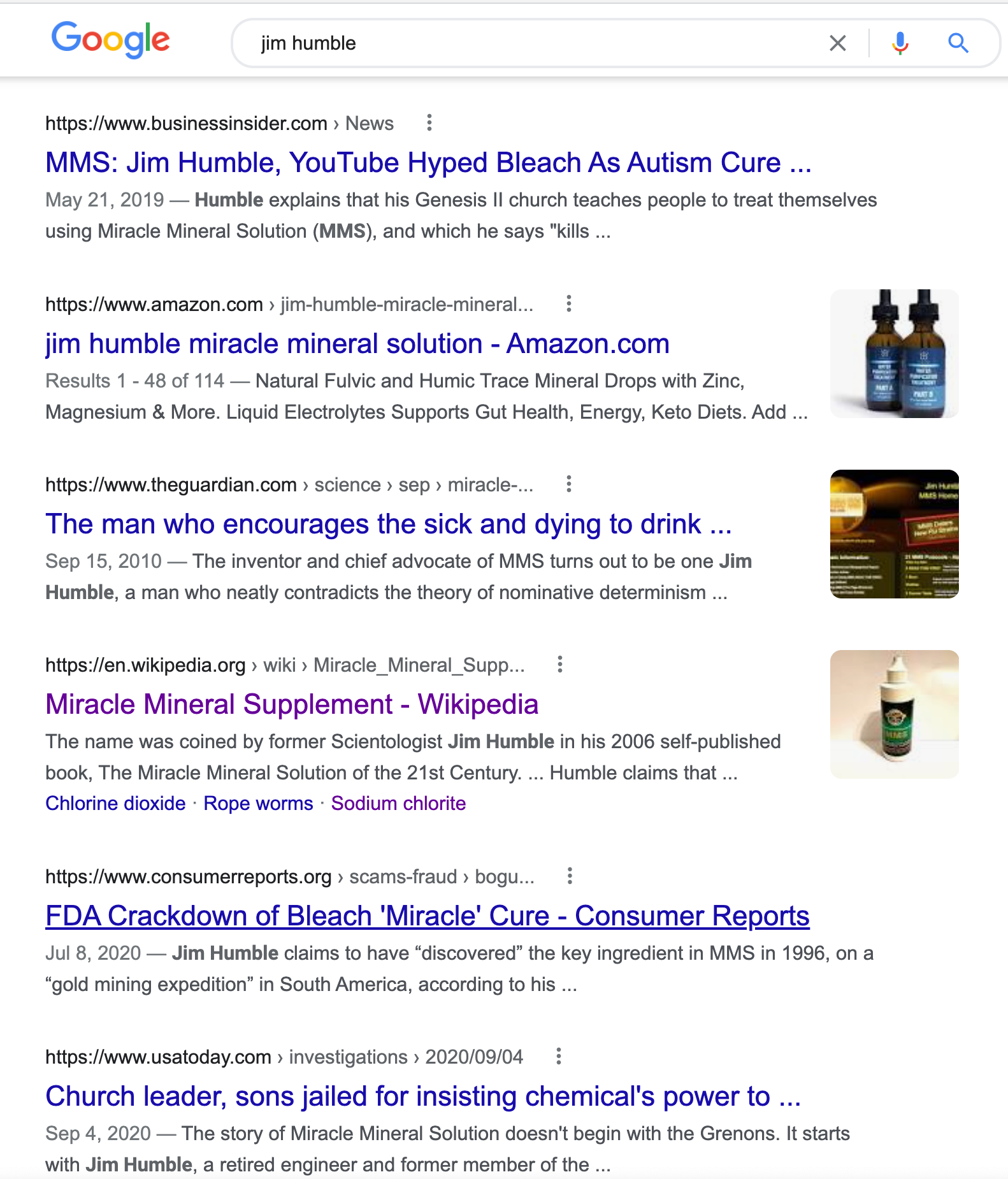Open the Guardian result's three-dot menu

tap(569, 484)
